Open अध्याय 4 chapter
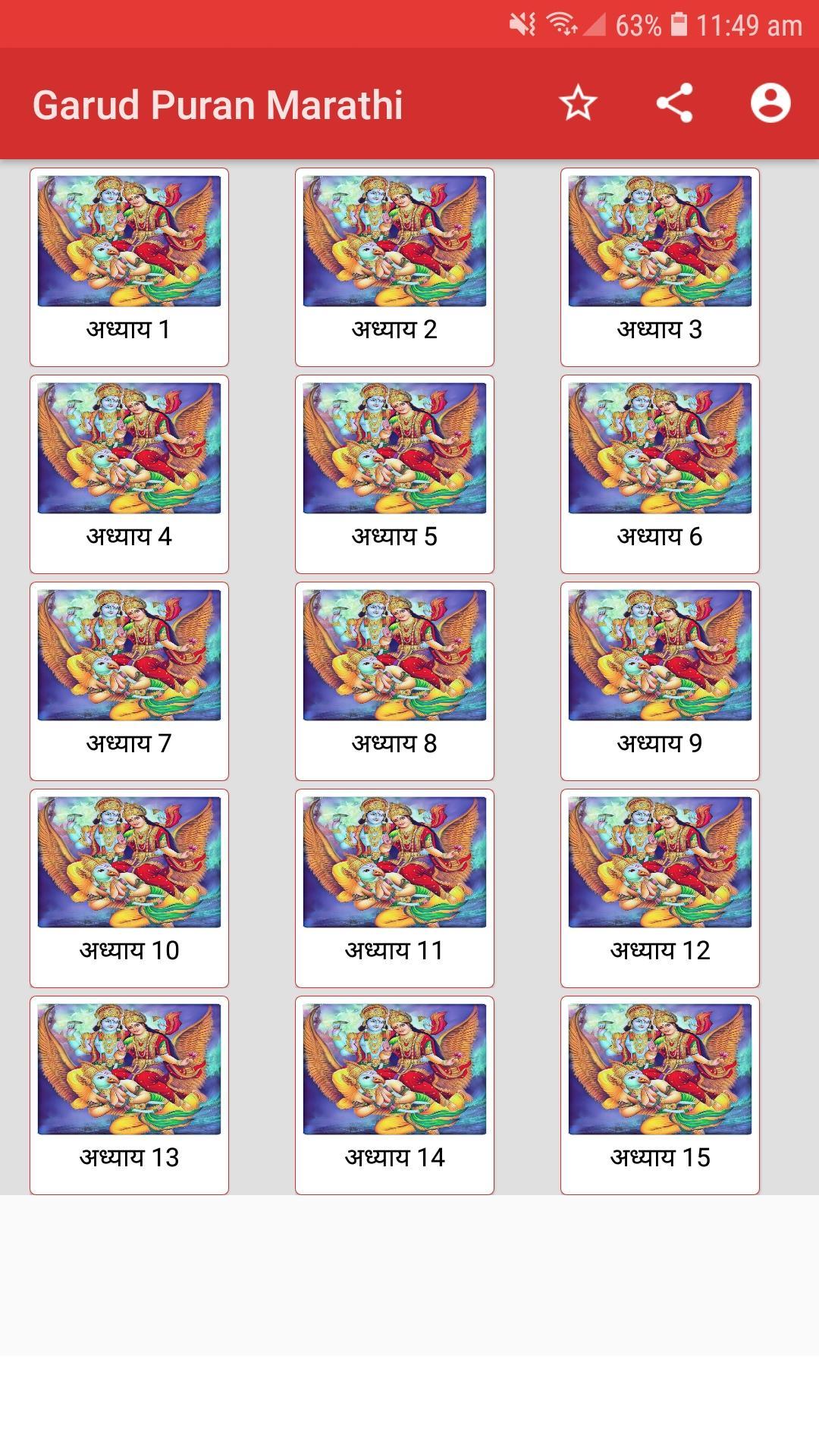 click(x=129, y=474)
